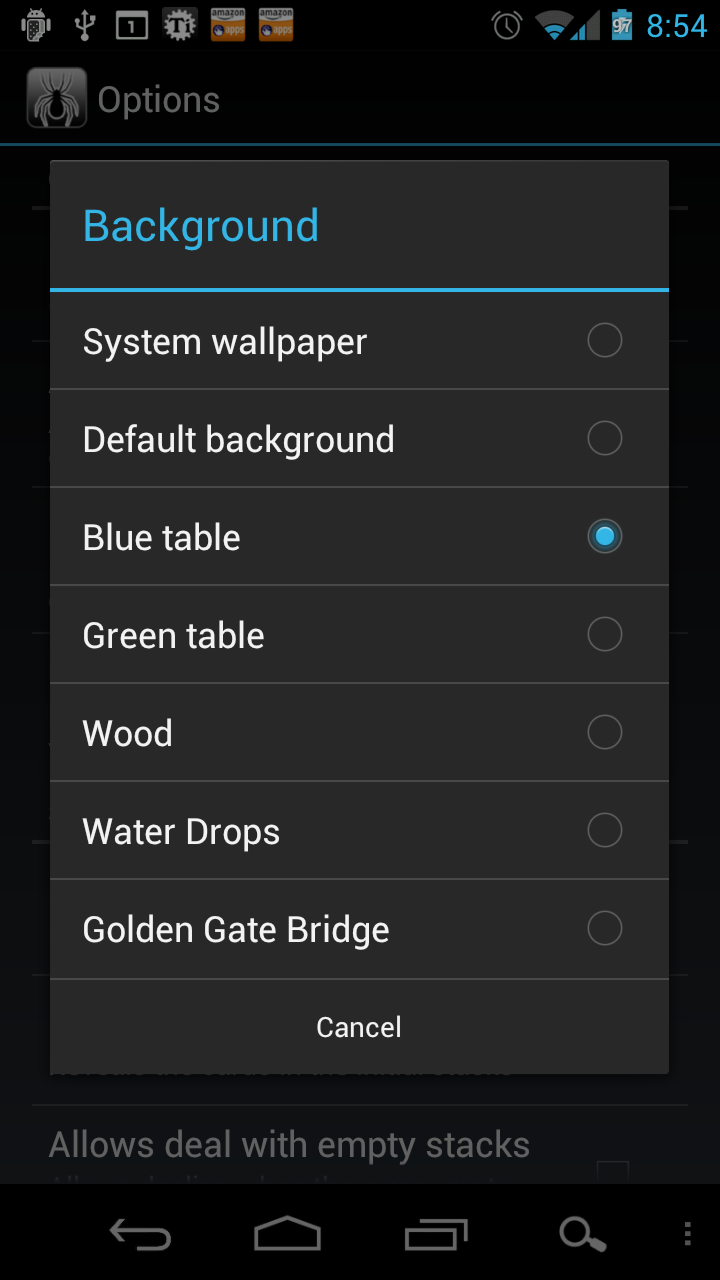Screen dimensions: 720x1280
Task: Select Golden Gate Bridge background
Action: coord(359,929)
